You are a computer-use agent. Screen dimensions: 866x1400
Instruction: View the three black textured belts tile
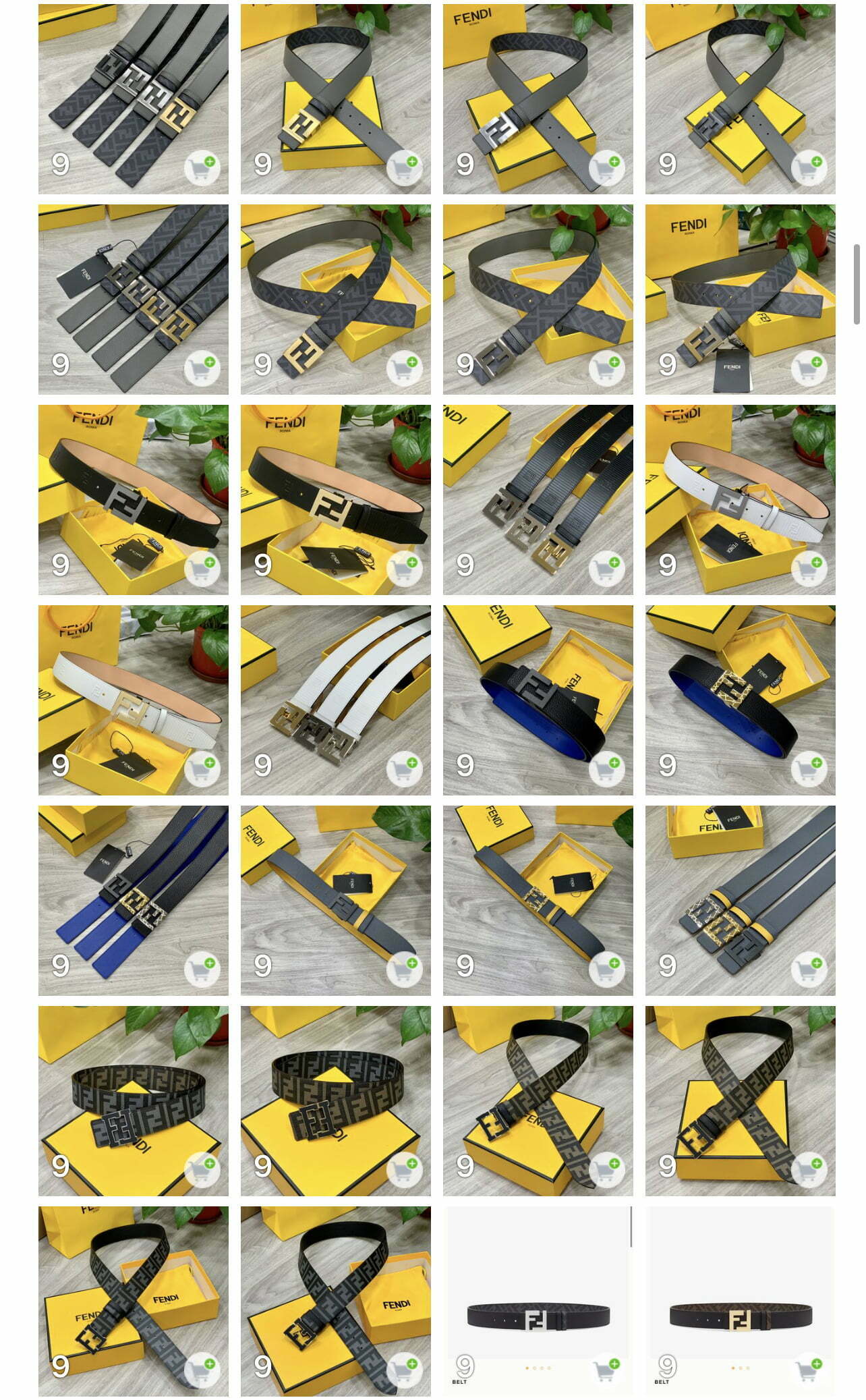(x=538, y=500)
